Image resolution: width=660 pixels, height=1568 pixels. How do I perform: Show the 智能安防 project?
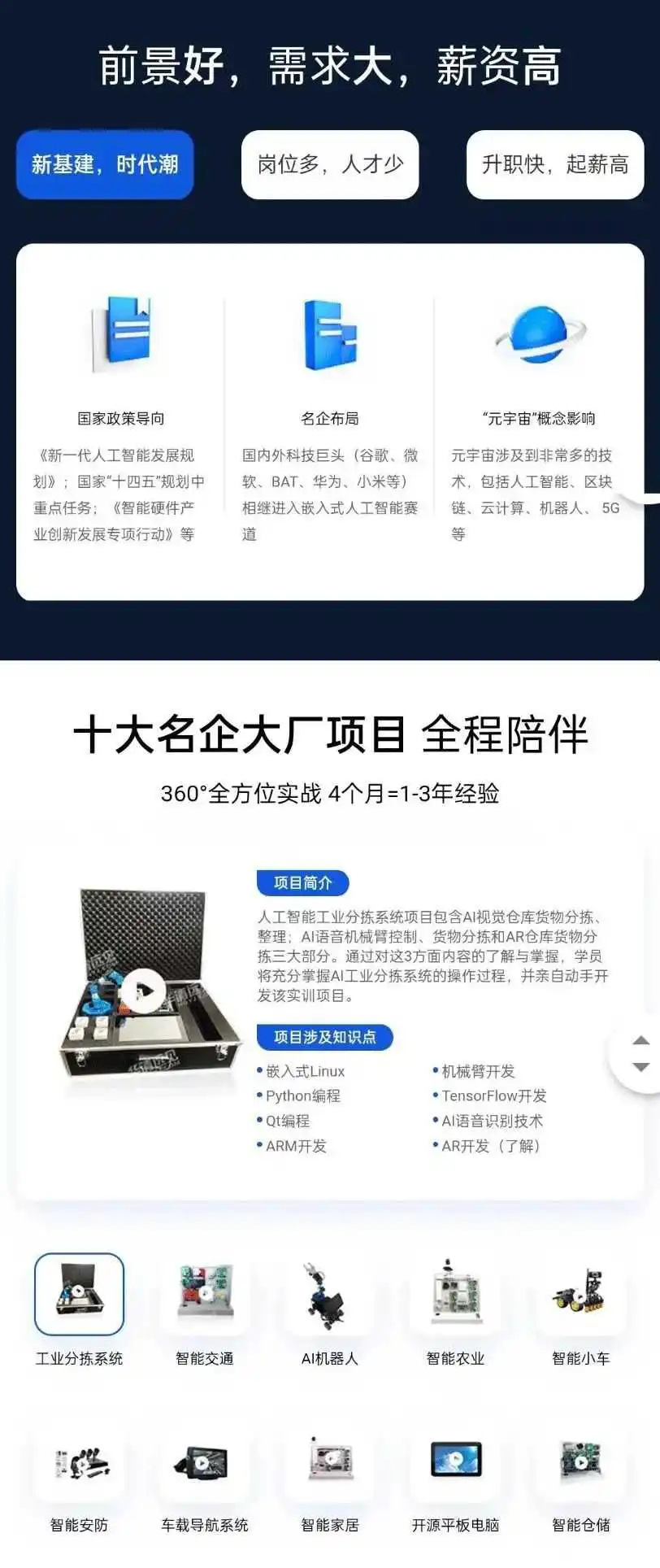tap(79, 1464)
